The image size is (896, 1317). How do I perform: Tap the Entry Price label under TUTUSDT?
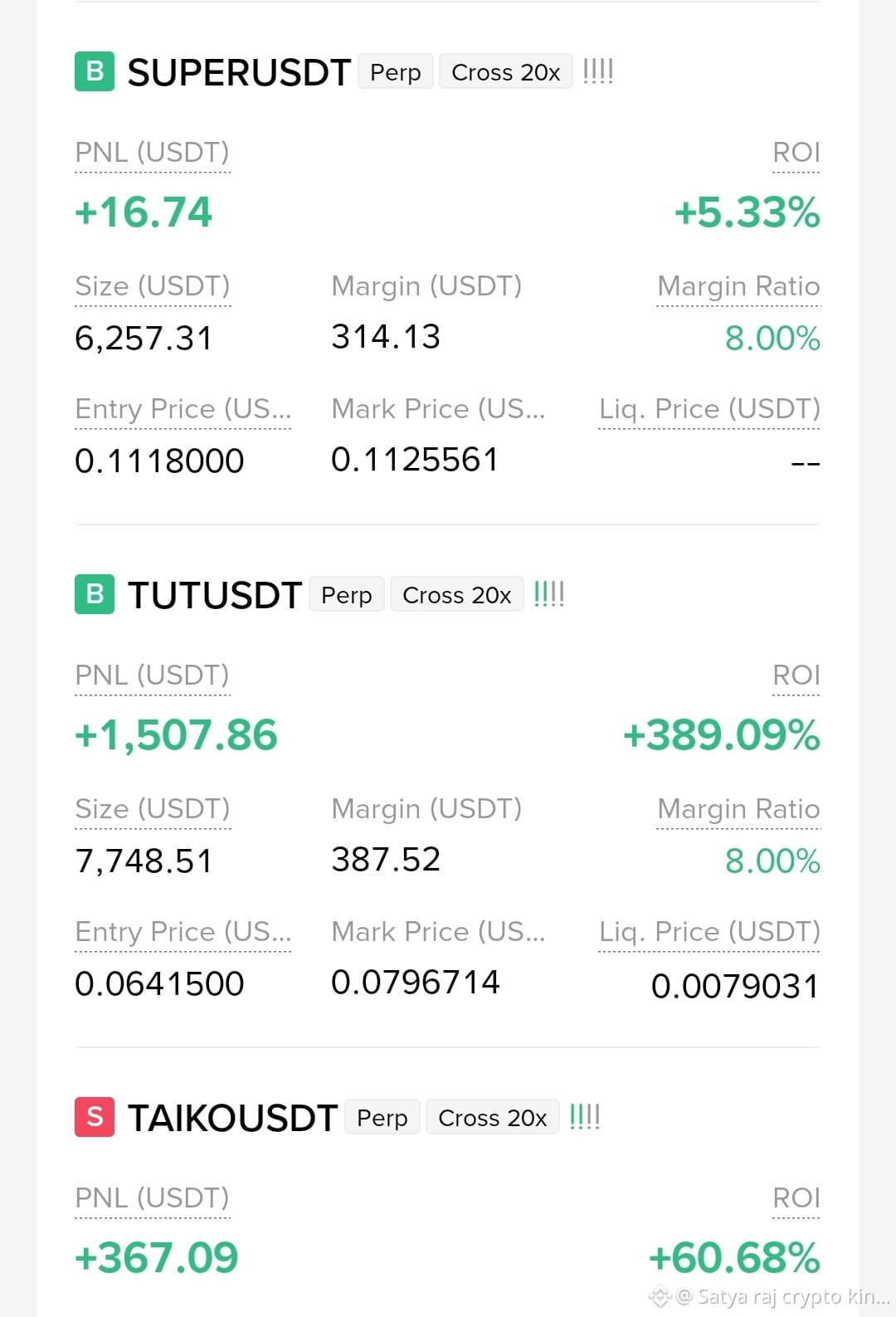point(183,932)
